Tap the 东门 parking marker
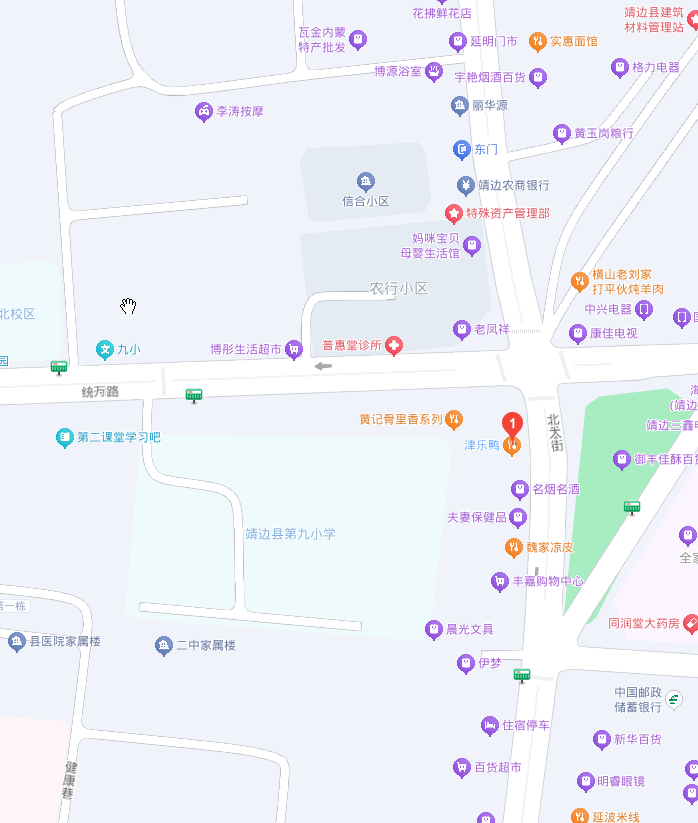 pos(461,150)
